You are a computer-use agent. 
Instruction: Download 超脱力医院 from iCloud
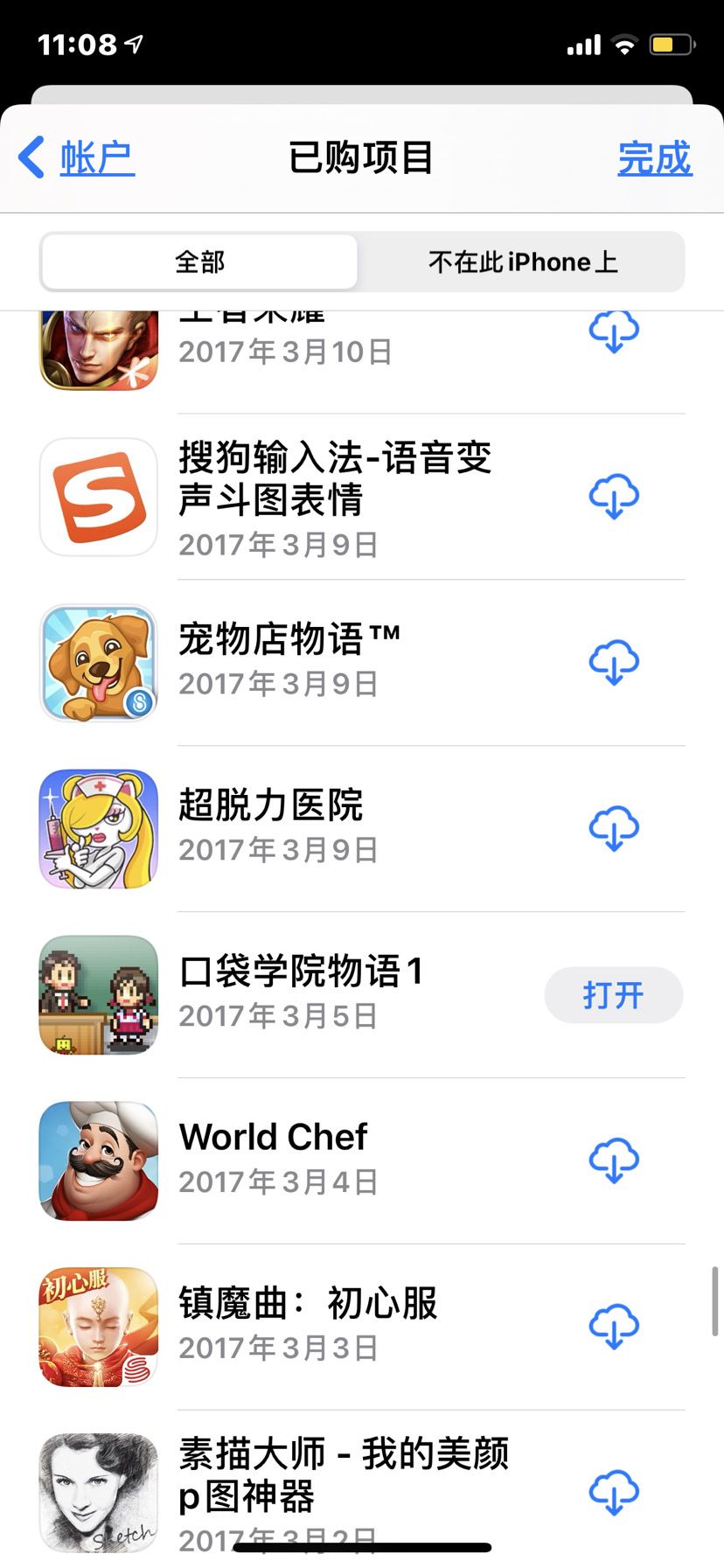[x=614, y=829]
